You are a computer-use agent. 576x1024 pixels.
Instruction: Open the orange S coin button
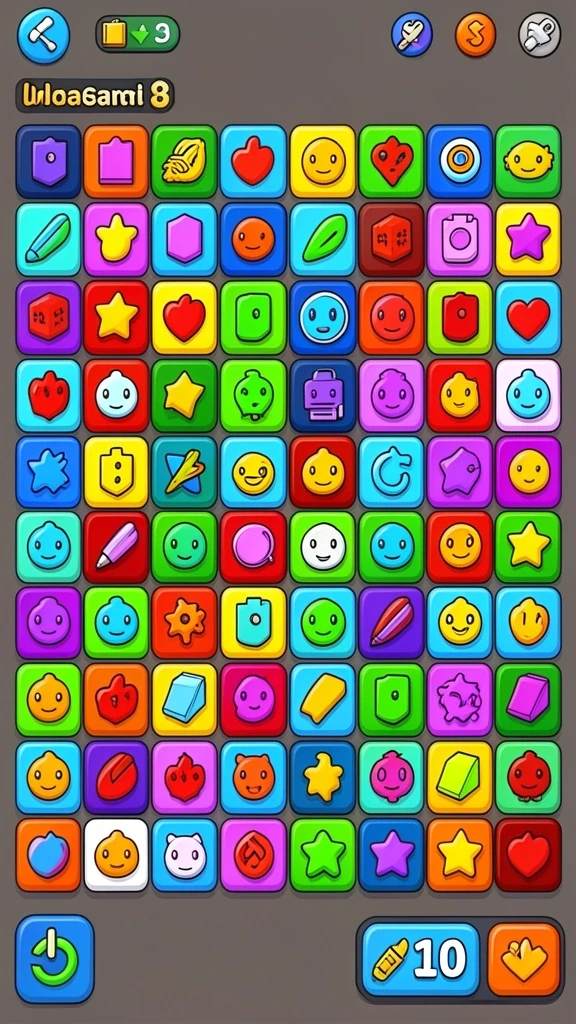coord(475,35)
